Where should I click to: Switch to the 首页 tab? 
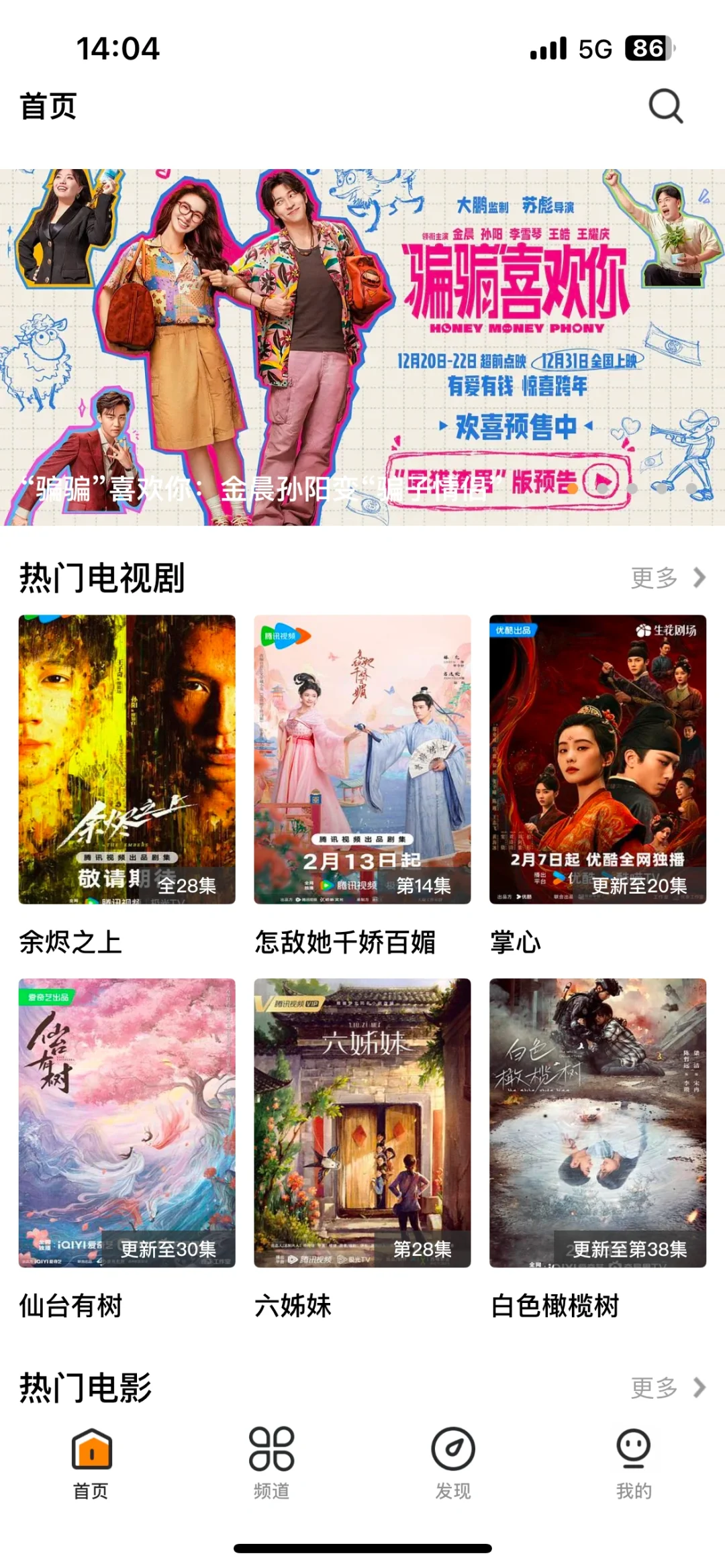pos(91,1463)
